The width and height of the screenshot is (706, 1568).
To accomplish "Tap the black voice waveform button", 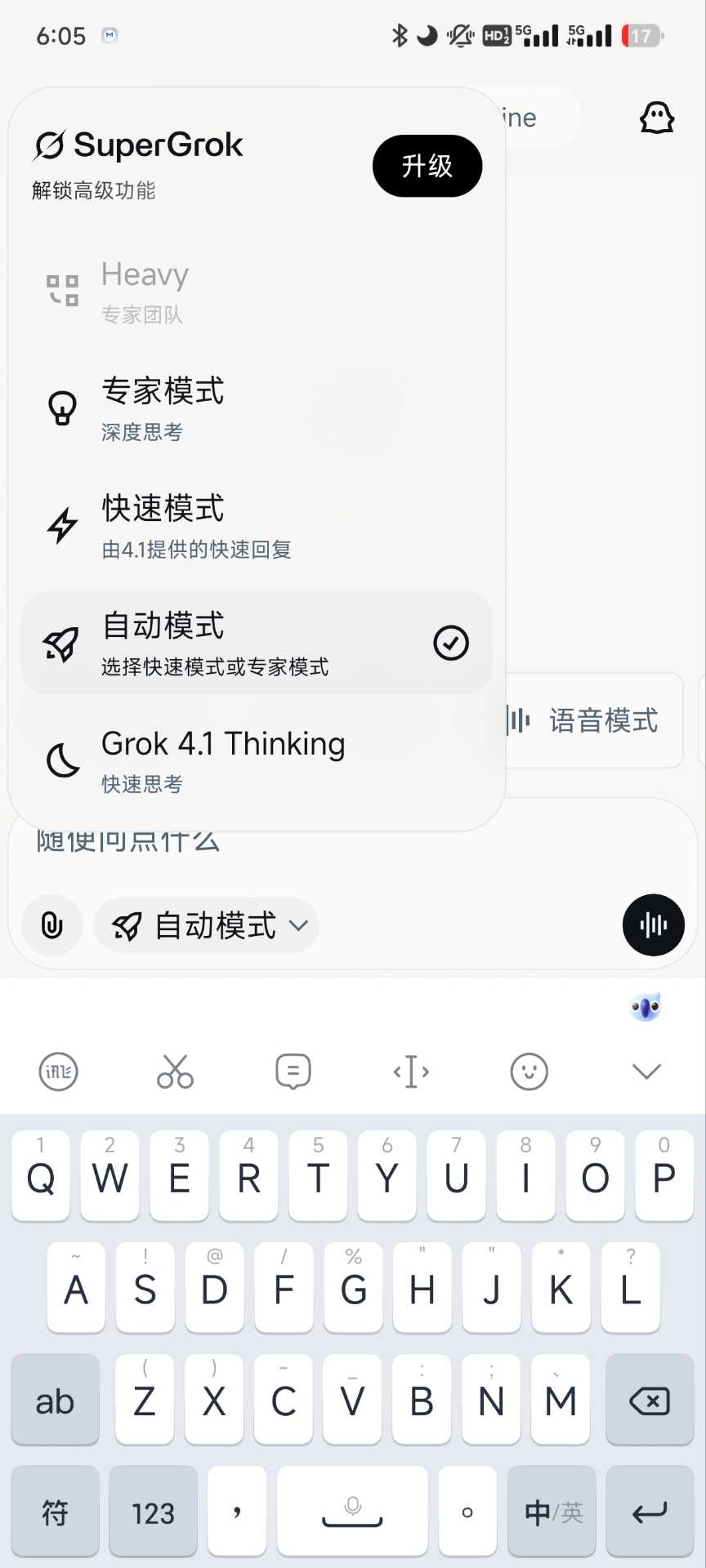I will tap(653, 925).
